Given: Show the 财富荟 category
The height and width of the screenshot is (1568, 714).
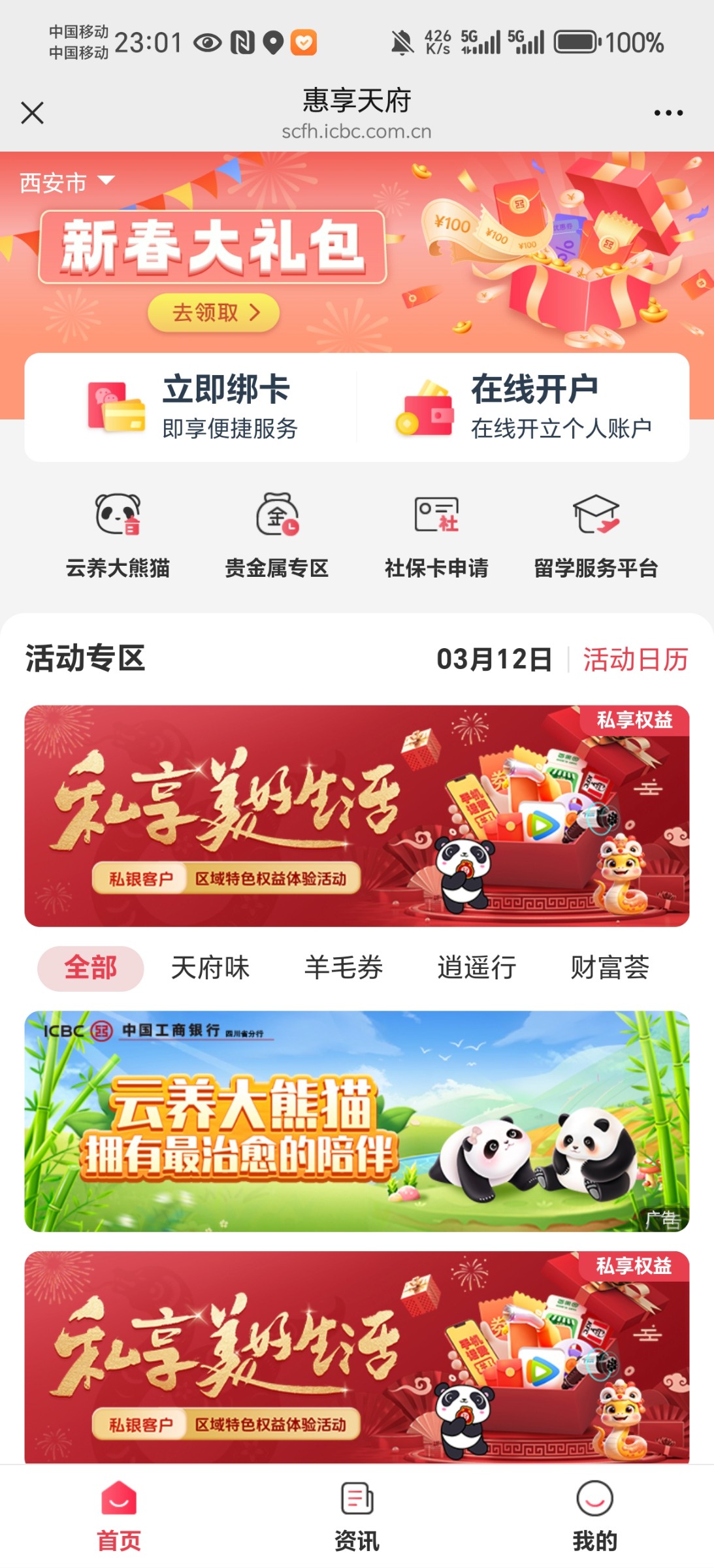Looking at the screenshot, I should click(x=609, y=968).
